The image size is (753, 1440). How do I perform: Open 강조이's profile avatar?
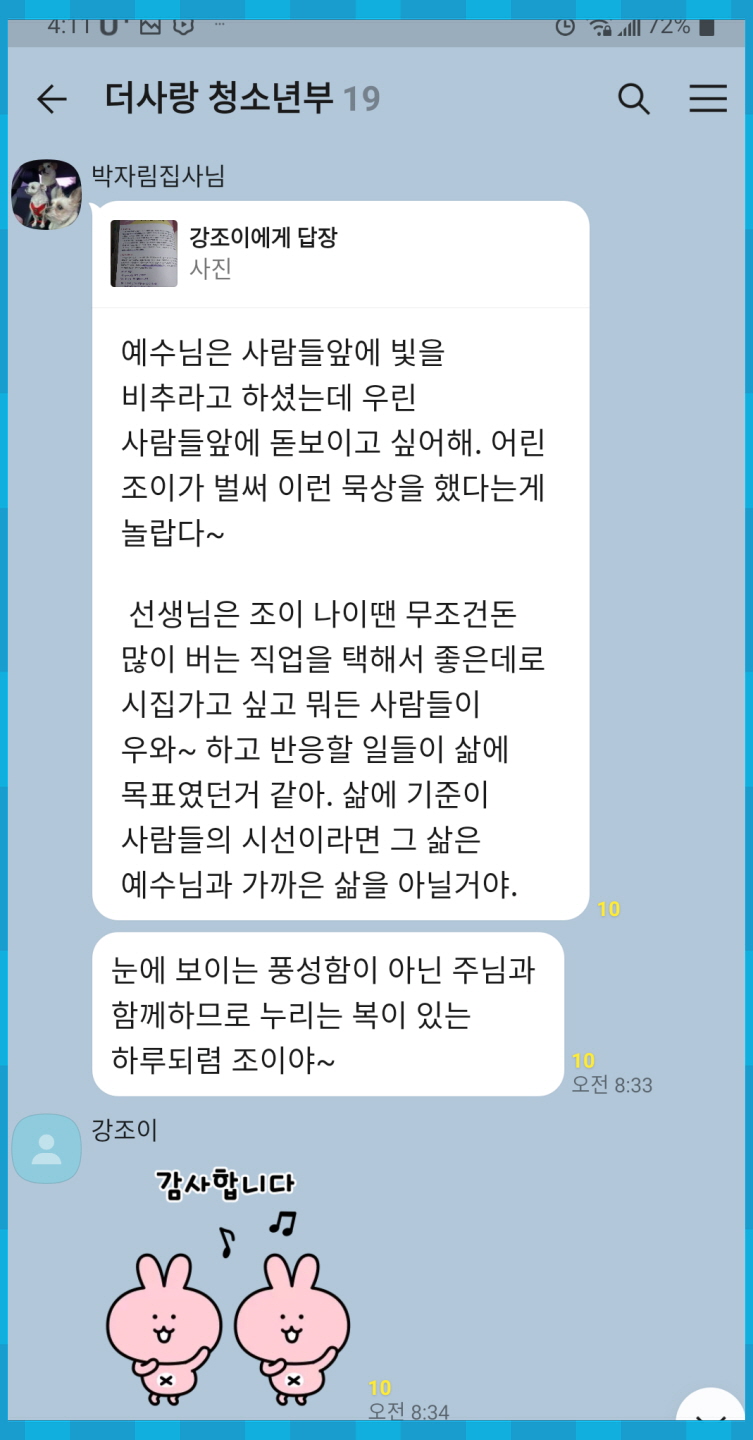(x=46, y=1149)
